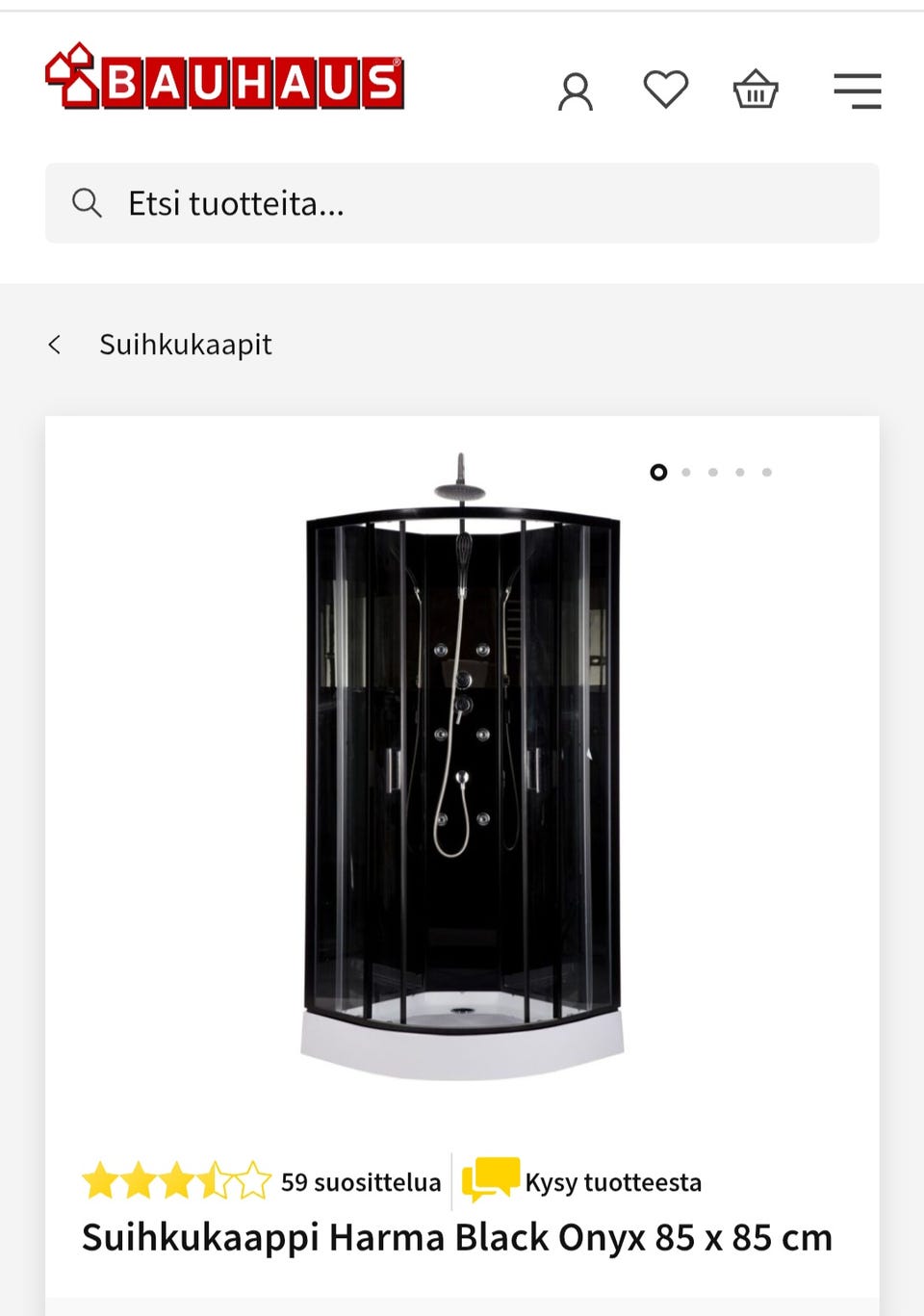Image resolution: width=924 pixels, height=1316 pixels.
Task: Open 59 suosittelua reviews link
Action: (x=360, y=1181)
